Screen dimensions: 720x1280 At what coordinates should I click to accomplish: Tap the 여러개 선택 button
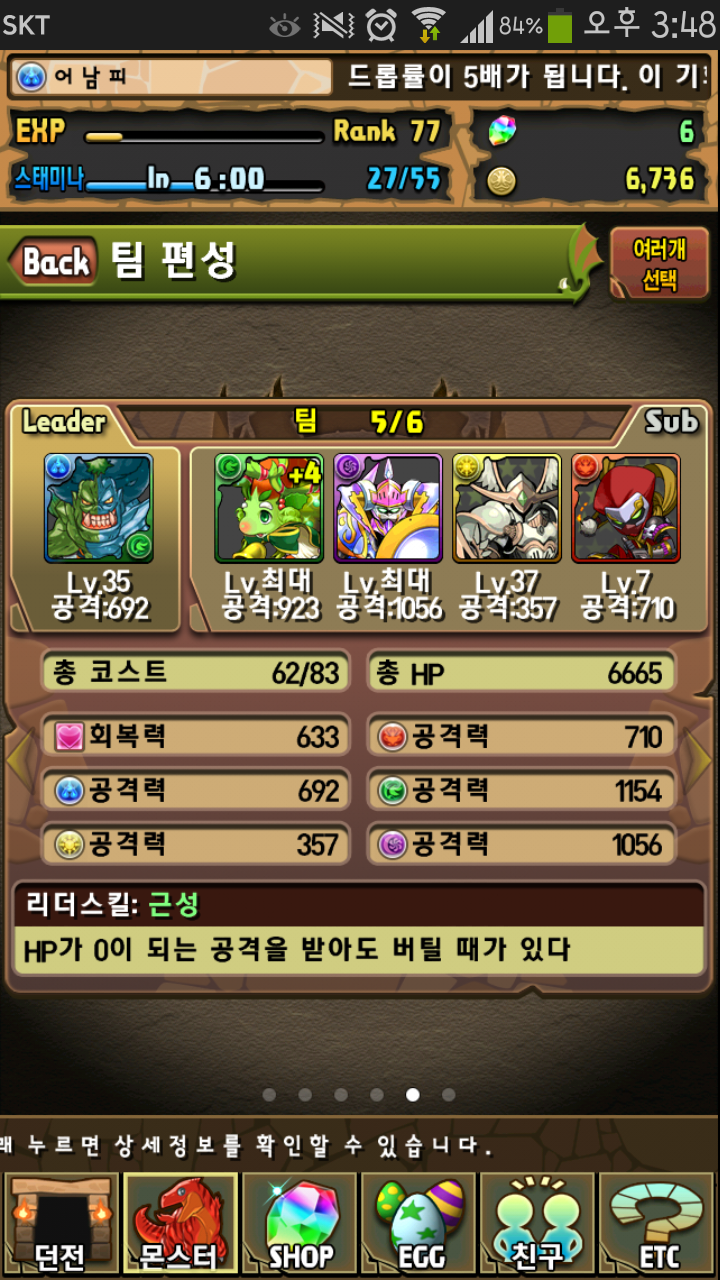click(x=659, y=264)
